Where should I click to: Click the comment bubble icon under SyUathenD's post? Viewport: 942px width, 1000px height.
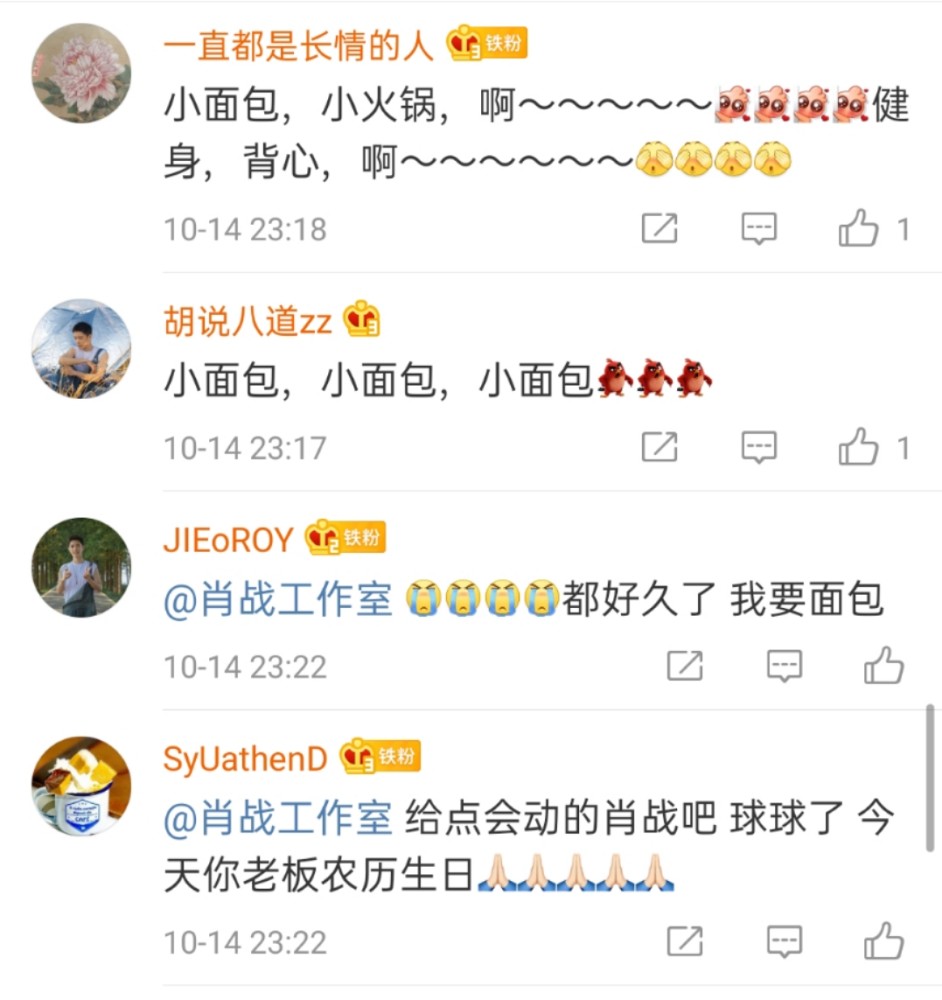pos(786,940)
